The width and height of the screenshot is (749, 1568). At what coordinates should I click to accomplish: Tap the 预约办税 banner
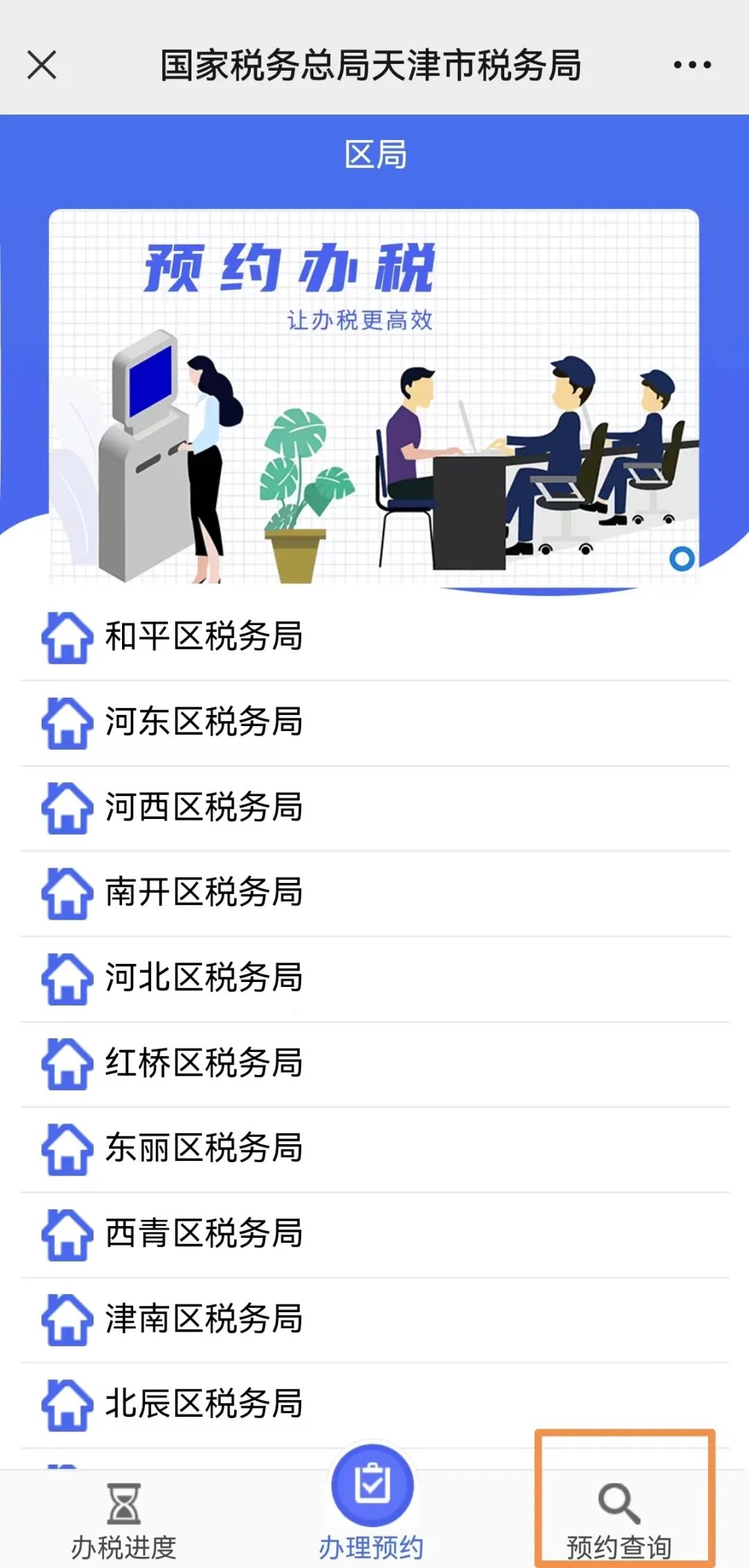pyautogui.click(x=374, y=395)
